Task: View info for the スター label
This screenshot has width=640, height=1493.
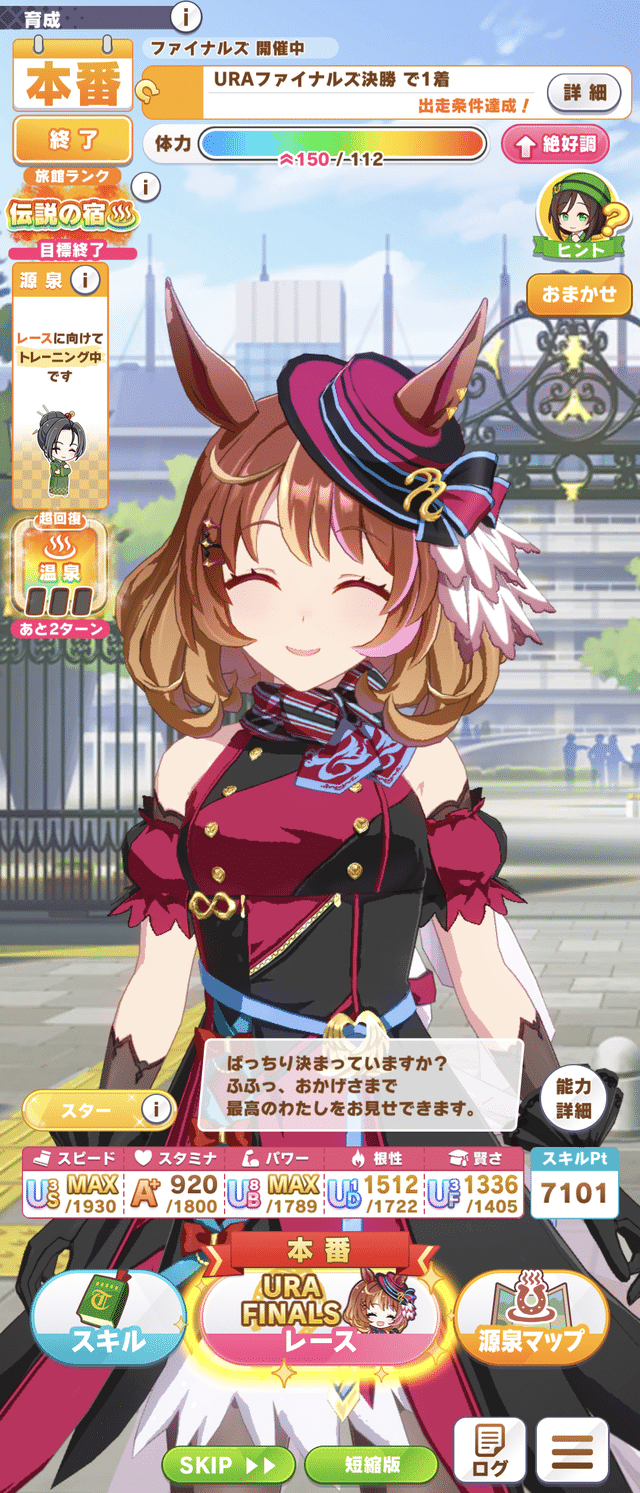Action: pyautogui.click(x=154, y=1109)
